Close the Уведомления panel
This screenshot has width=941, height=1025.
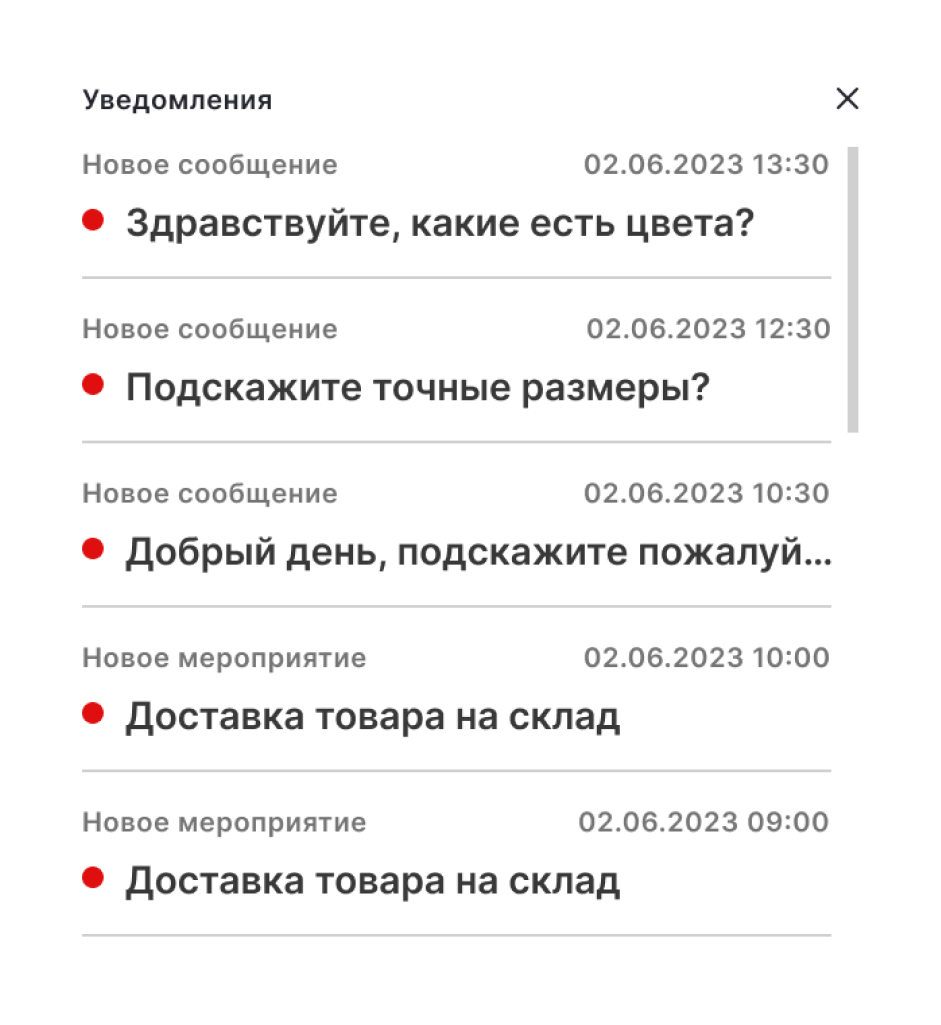point(847,99)
